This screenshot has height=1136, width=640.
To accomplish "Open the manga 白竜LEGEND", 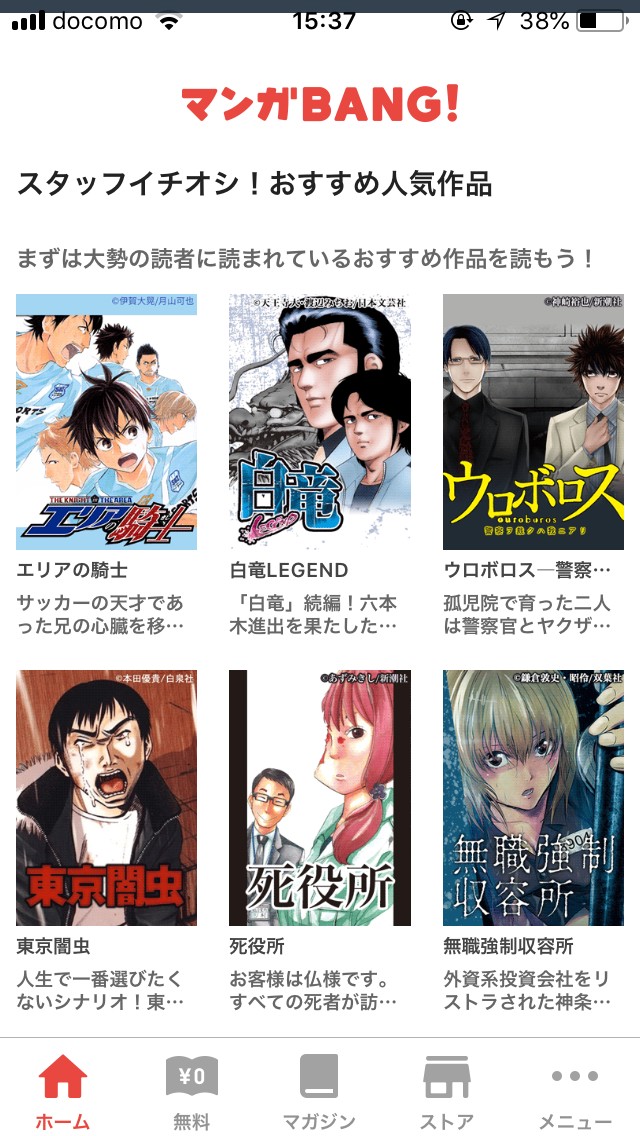I will click(319, 422).
